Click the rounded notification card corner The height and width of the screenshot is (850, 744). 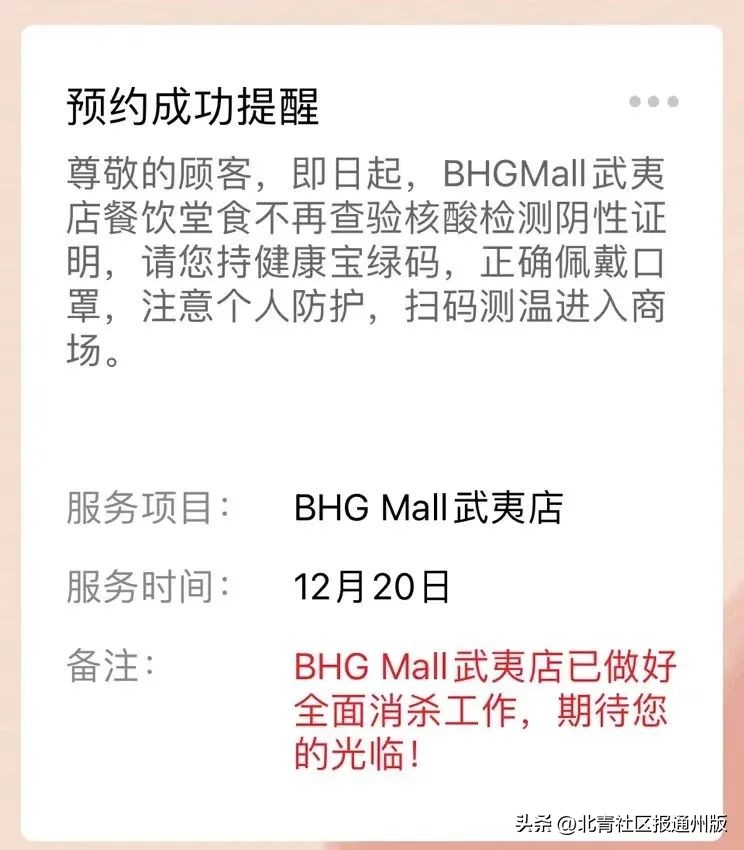[35, 40]
